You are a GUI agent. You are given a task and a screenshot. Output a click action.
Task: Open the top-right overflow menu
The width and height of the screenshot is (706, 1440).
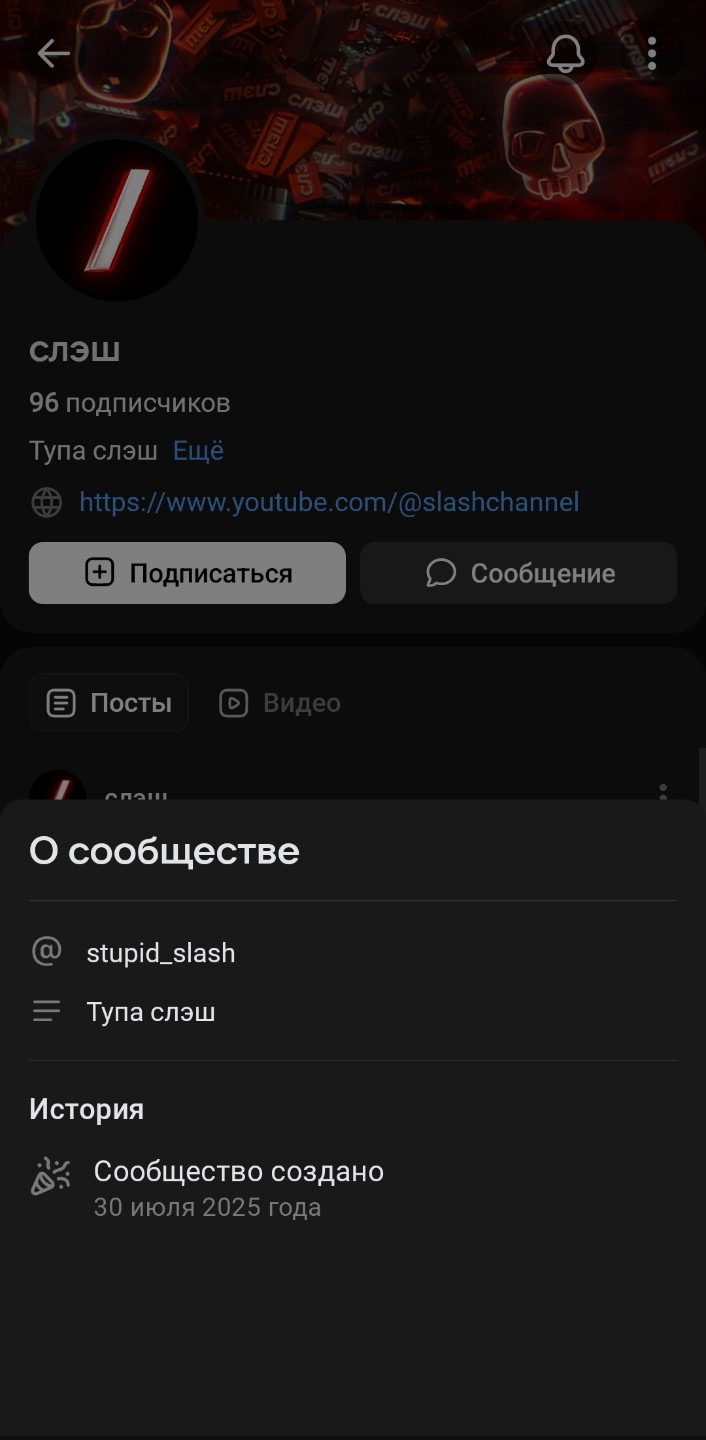coord(651,53)
